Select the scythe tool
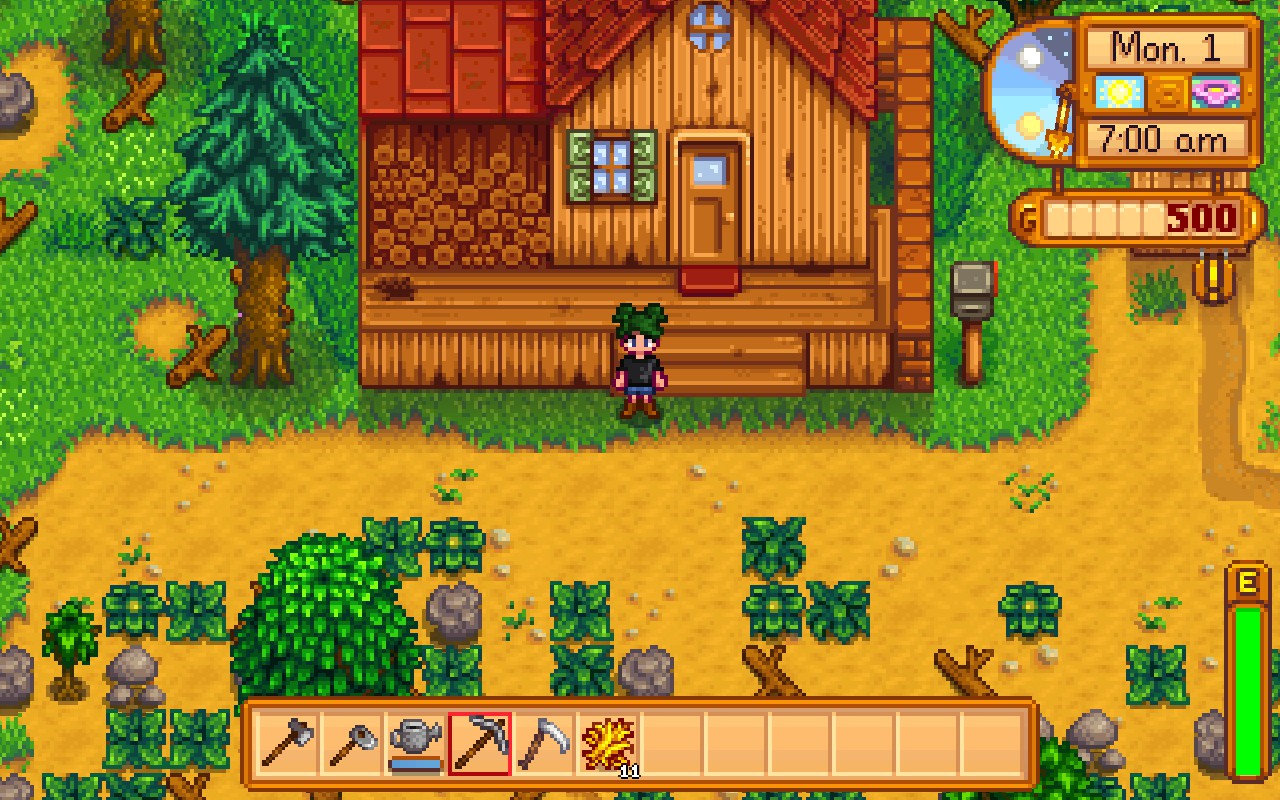 pos(544,744)
